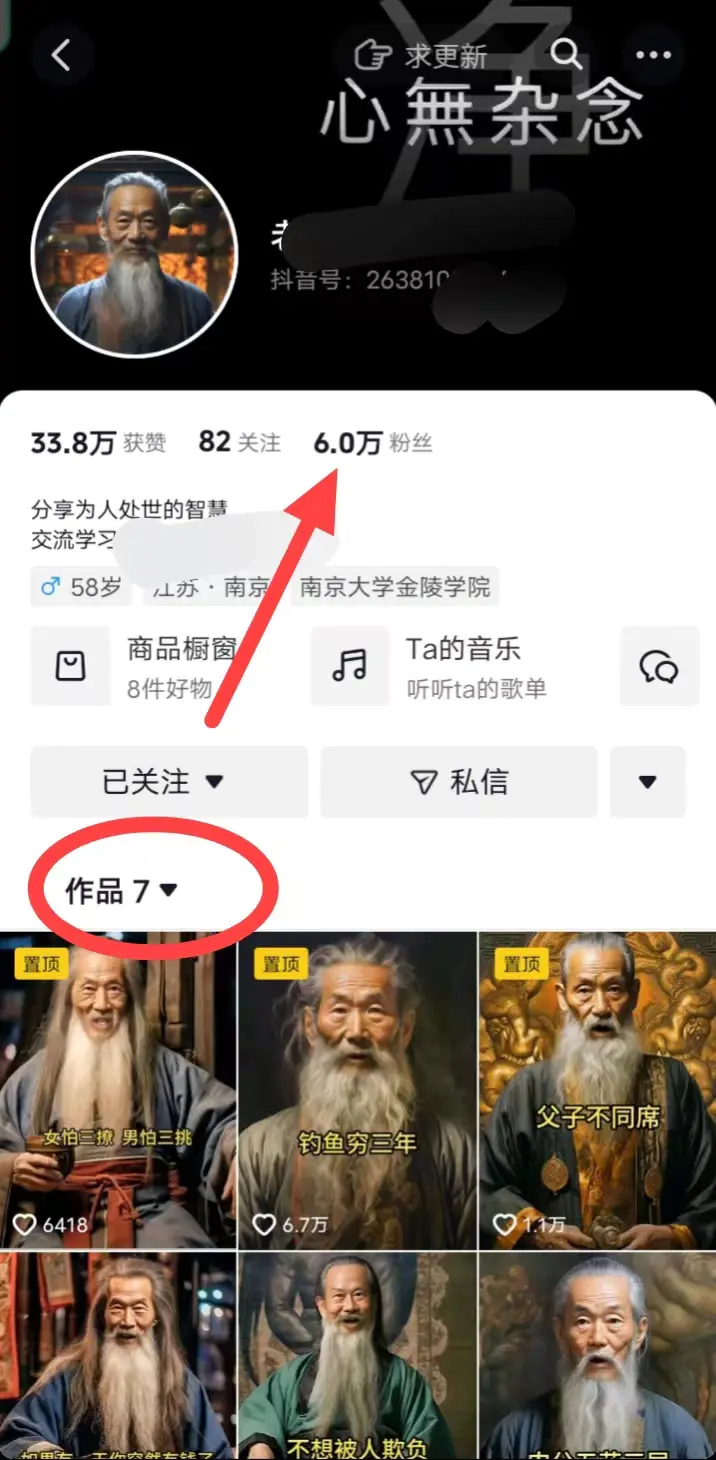Expand the arrow button next to 私信

647,782
